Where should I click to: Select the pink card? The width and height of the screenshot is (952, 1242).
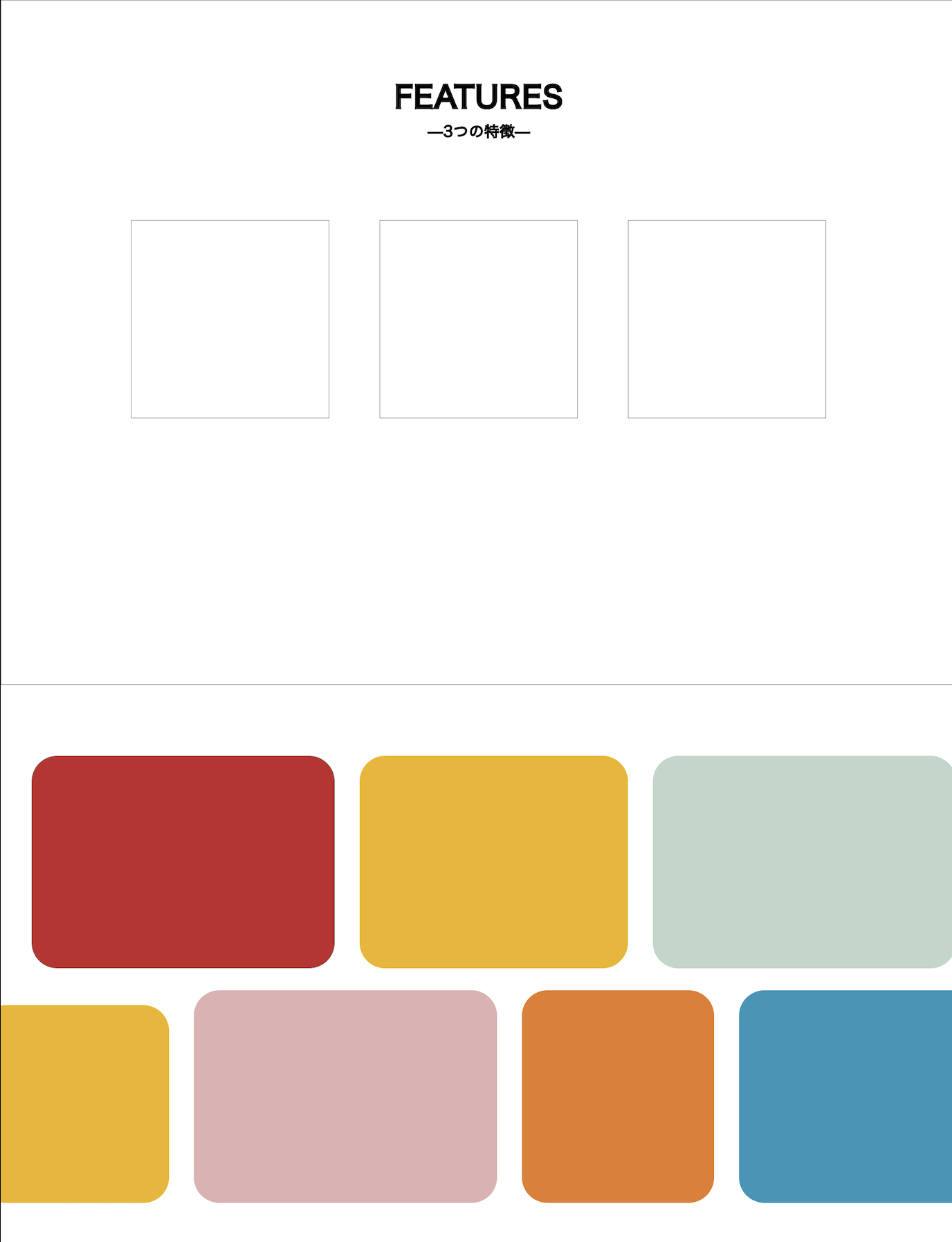point(345,1096)
